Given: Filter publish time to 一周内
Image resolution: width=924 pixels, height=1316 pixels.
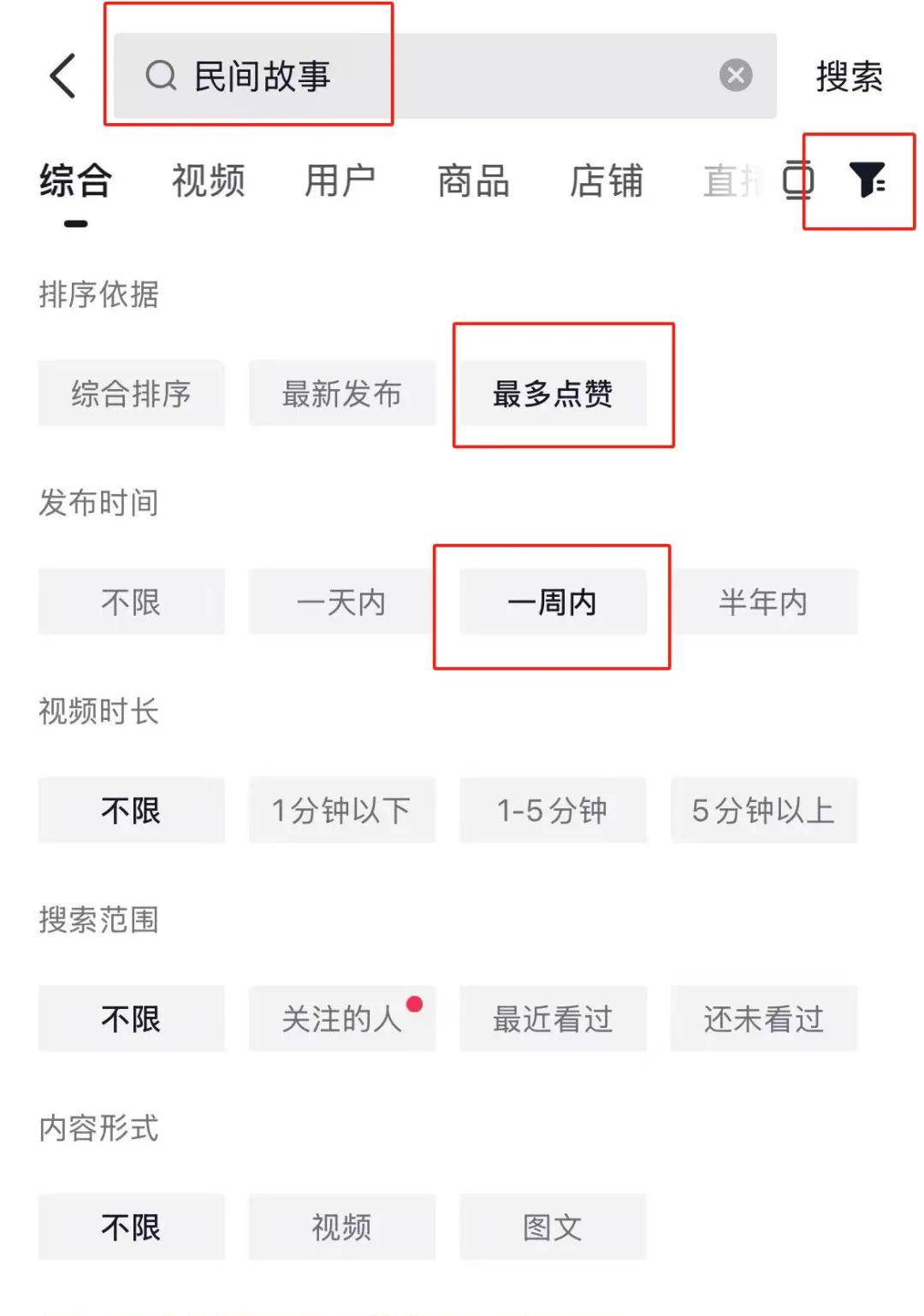Looking at the screenshot, I should click(x=553, y=602).
